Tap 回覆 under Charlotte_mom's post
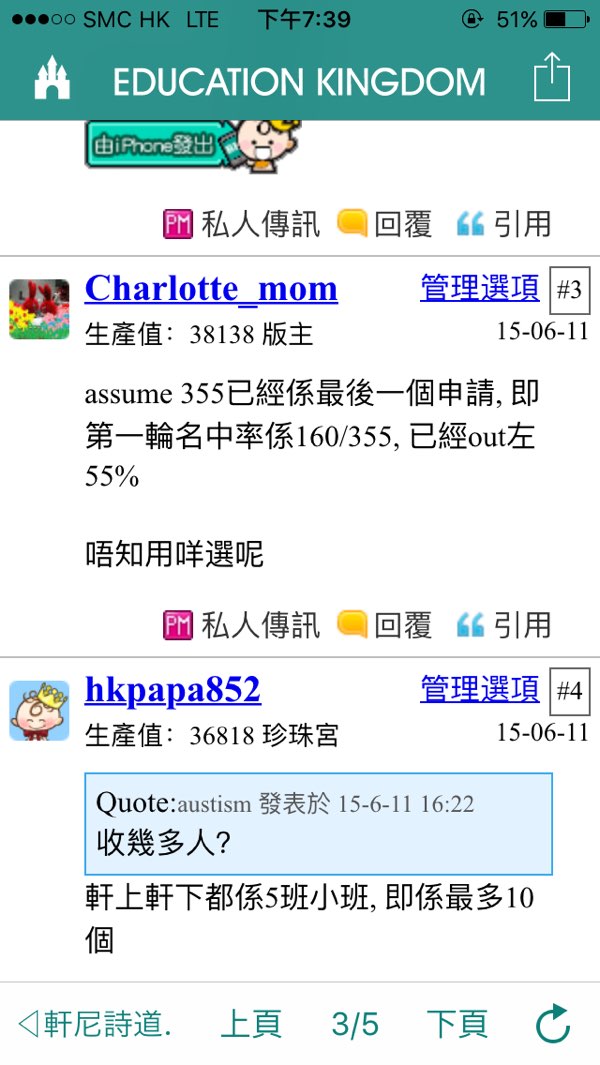 pyautogui.click(x=385, y=625)
